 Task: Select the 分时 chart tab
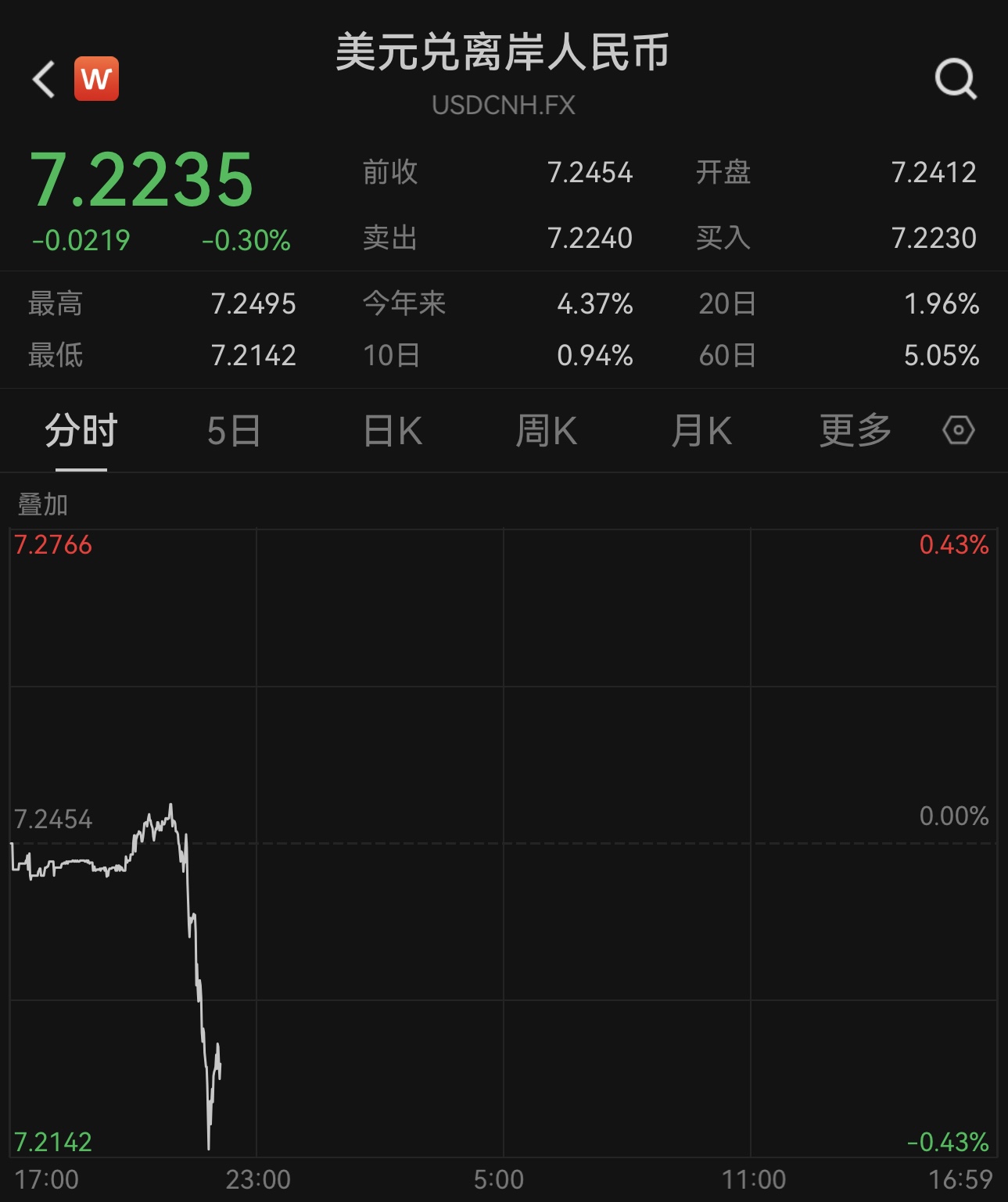click(81, 431)
